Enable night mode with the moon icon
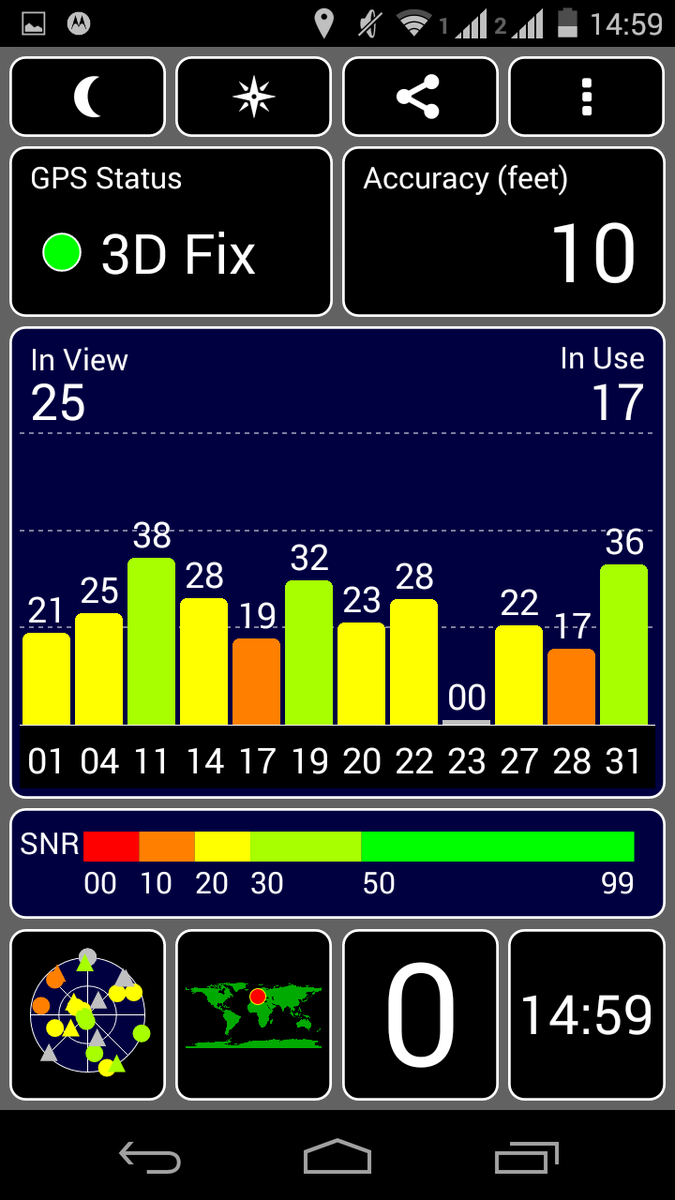This screenshot has height=1200, width=675. point(88,97)
